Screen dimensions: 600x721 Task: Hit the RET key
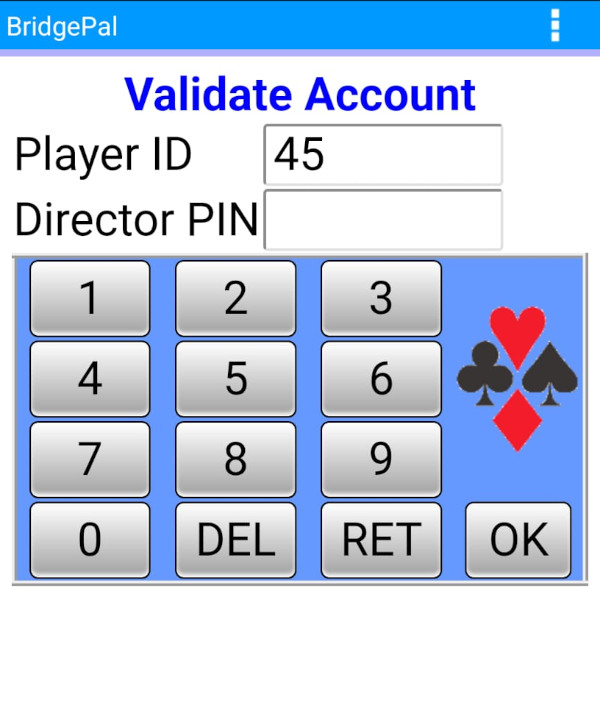click(x=381, y=540)
